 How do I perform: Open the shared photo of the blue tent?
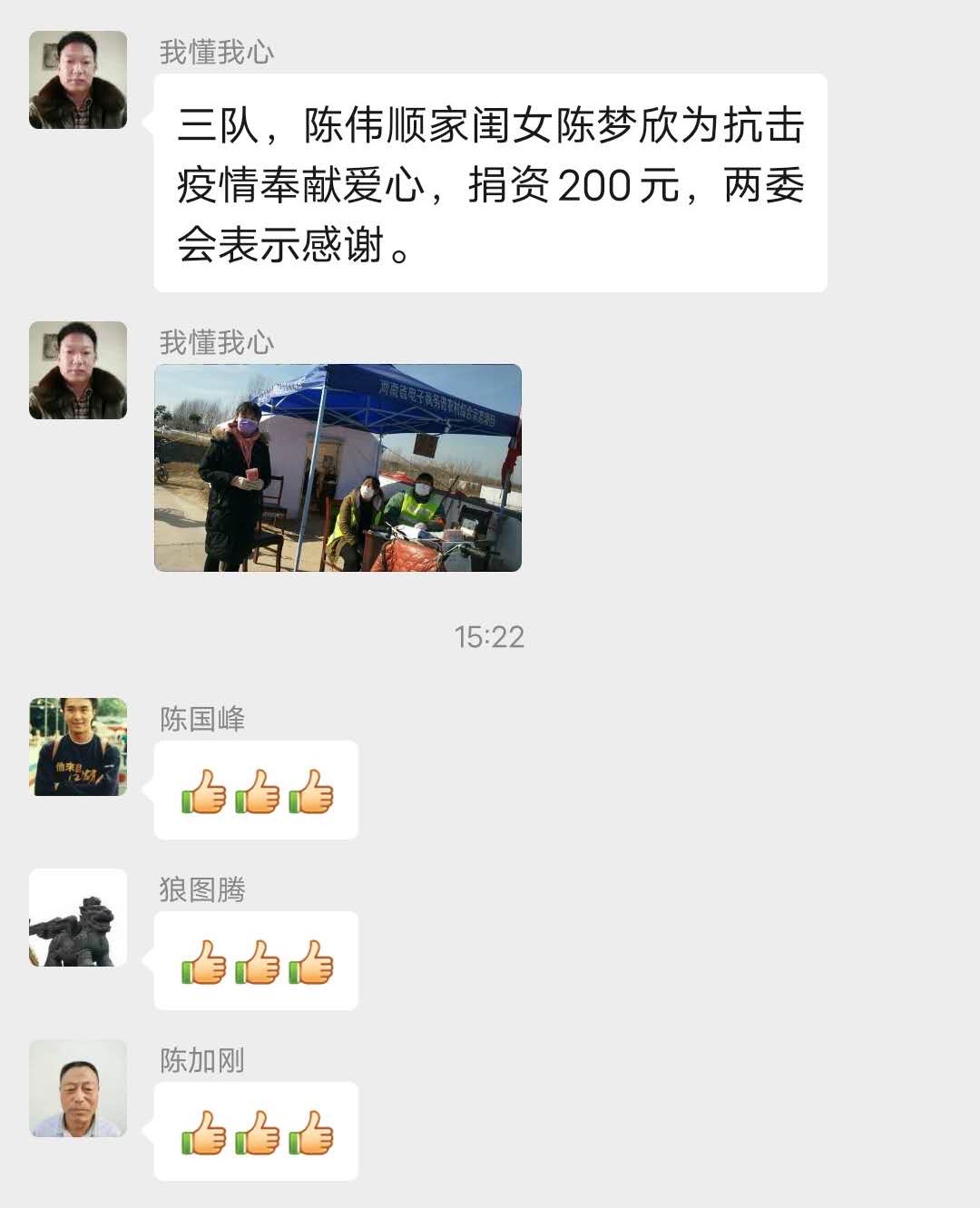coord(338,467)
